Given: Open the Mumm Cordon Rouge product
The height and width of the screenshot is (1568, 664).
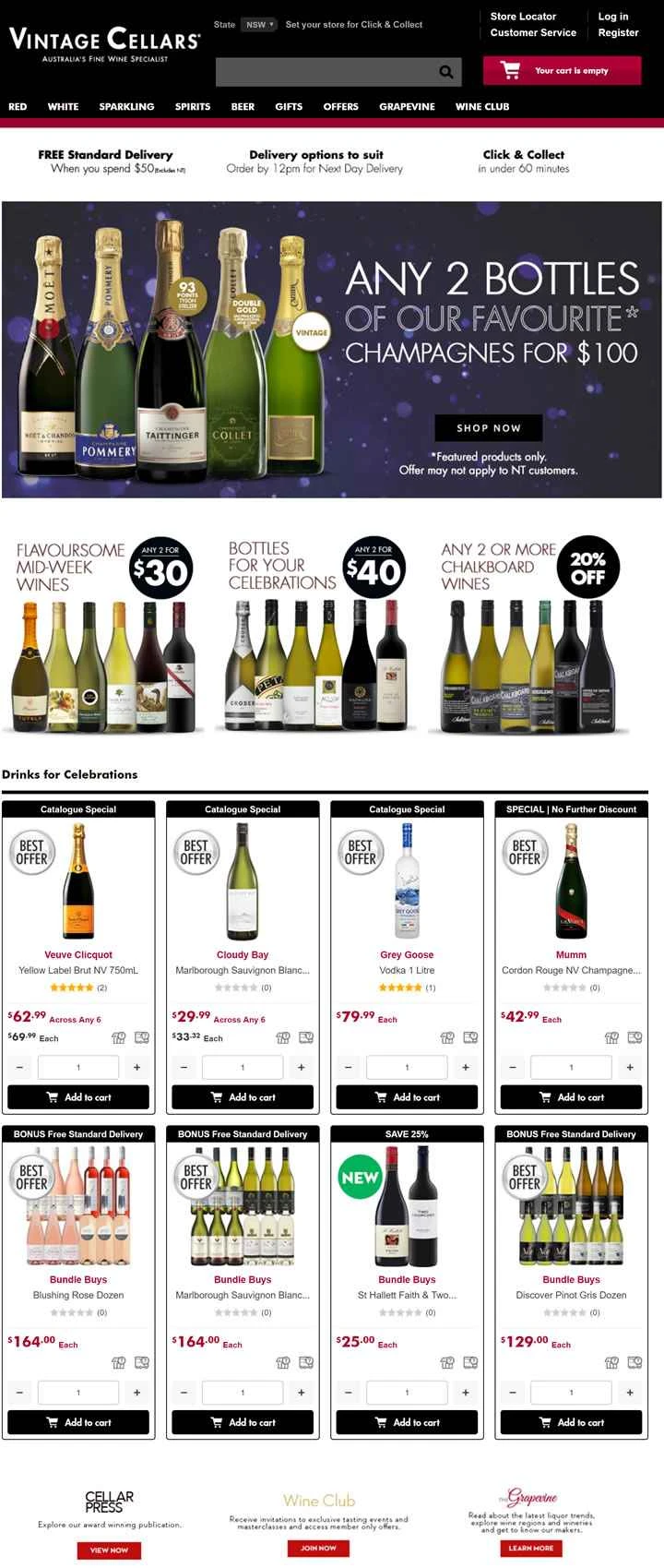Looking at the screenshot, I should (571, 963).
